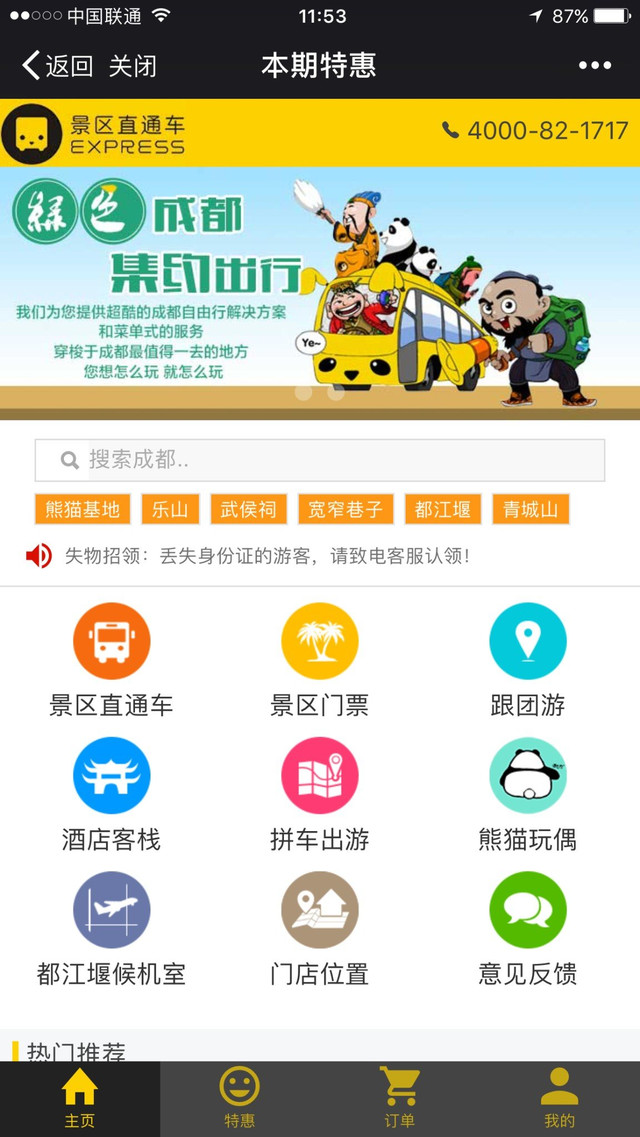This screenshot has height=1137, width=640.
Task: Choose the 武侯祠 chip
Action: point(248,509)
